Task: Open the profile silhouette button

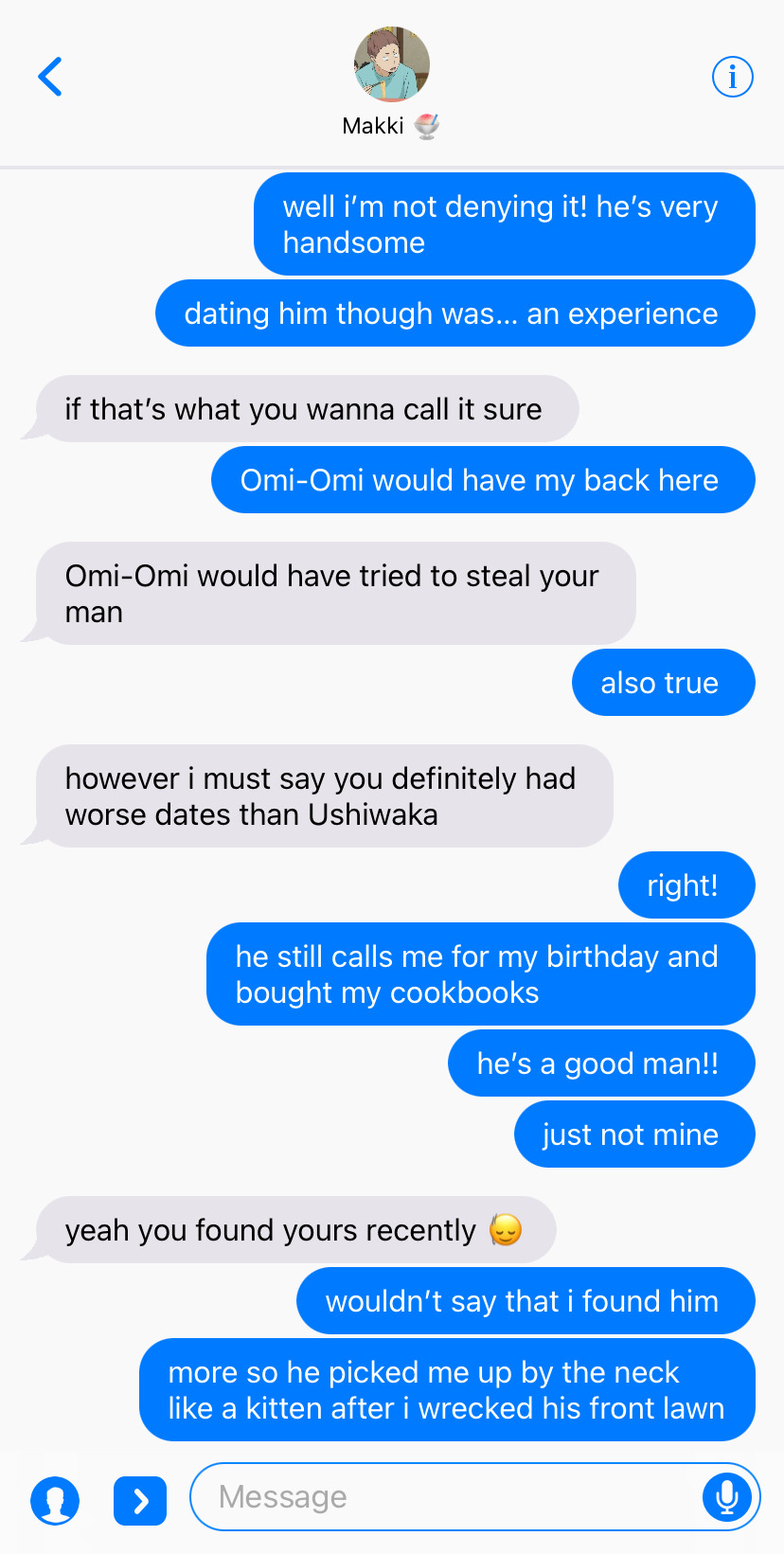Action: (x=55, y=1501)
